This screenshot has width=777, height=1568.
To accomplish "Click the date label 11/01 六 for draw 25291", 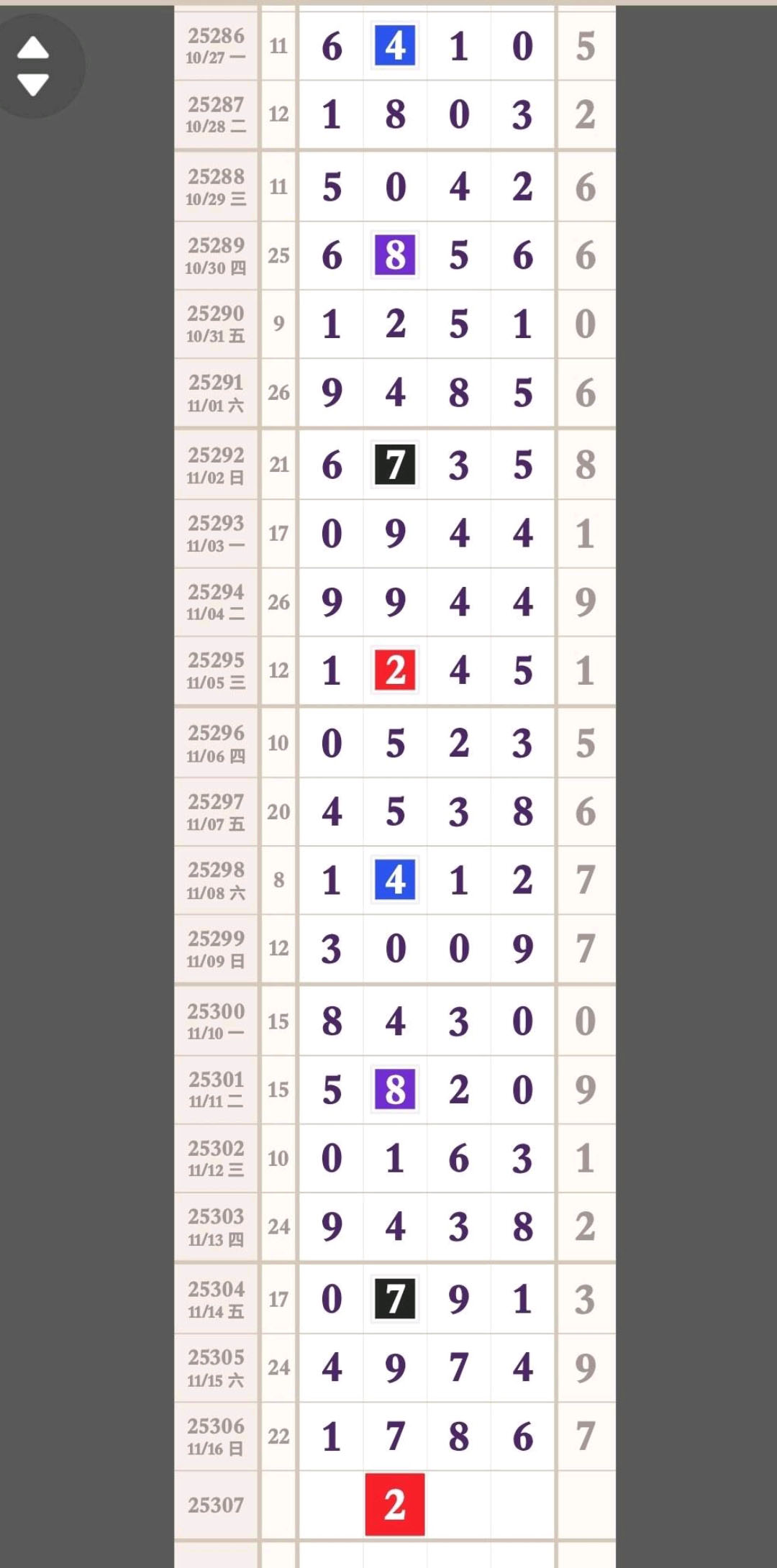I will [216, 405].
